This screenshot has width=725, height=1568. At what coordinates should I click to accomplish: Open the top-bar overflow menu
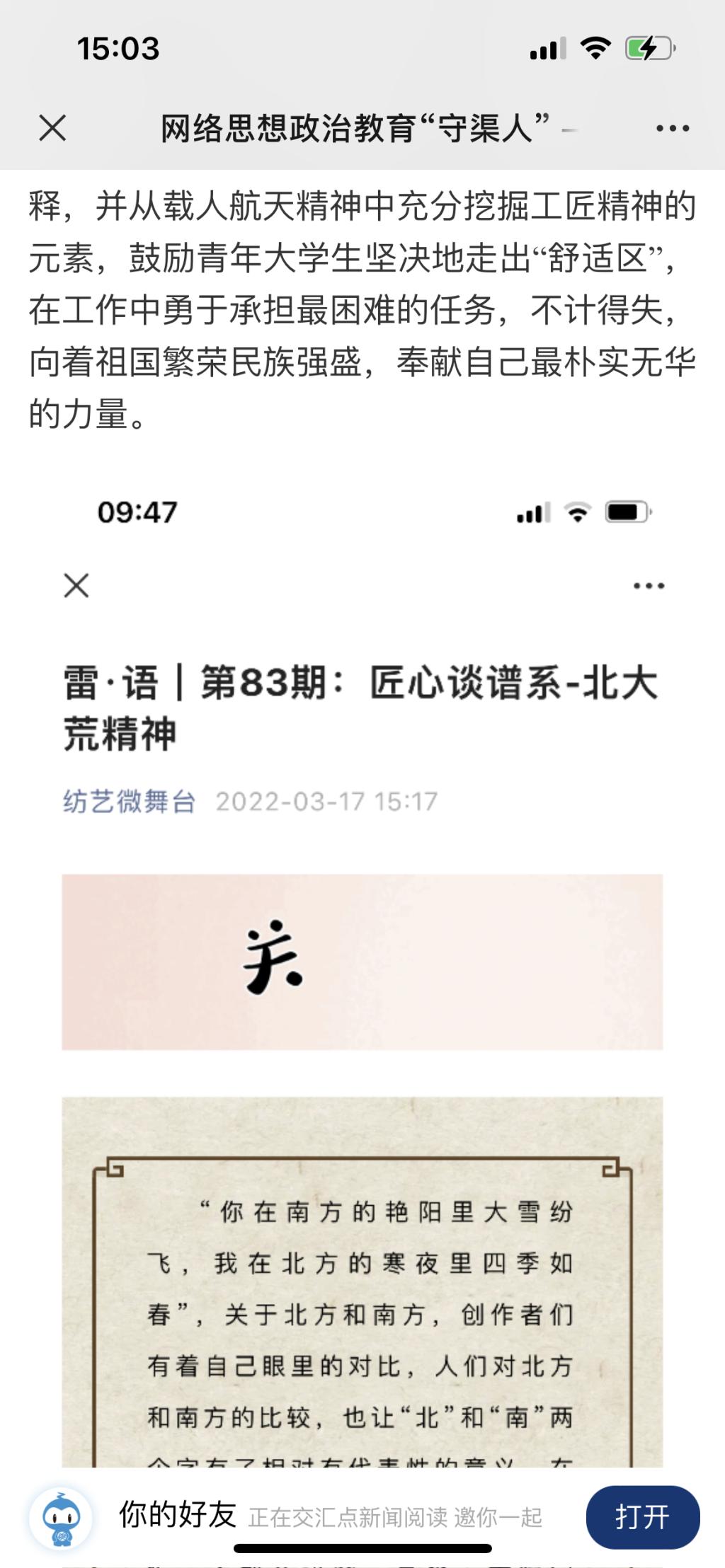pyautogui.click(x=672, y=128)
